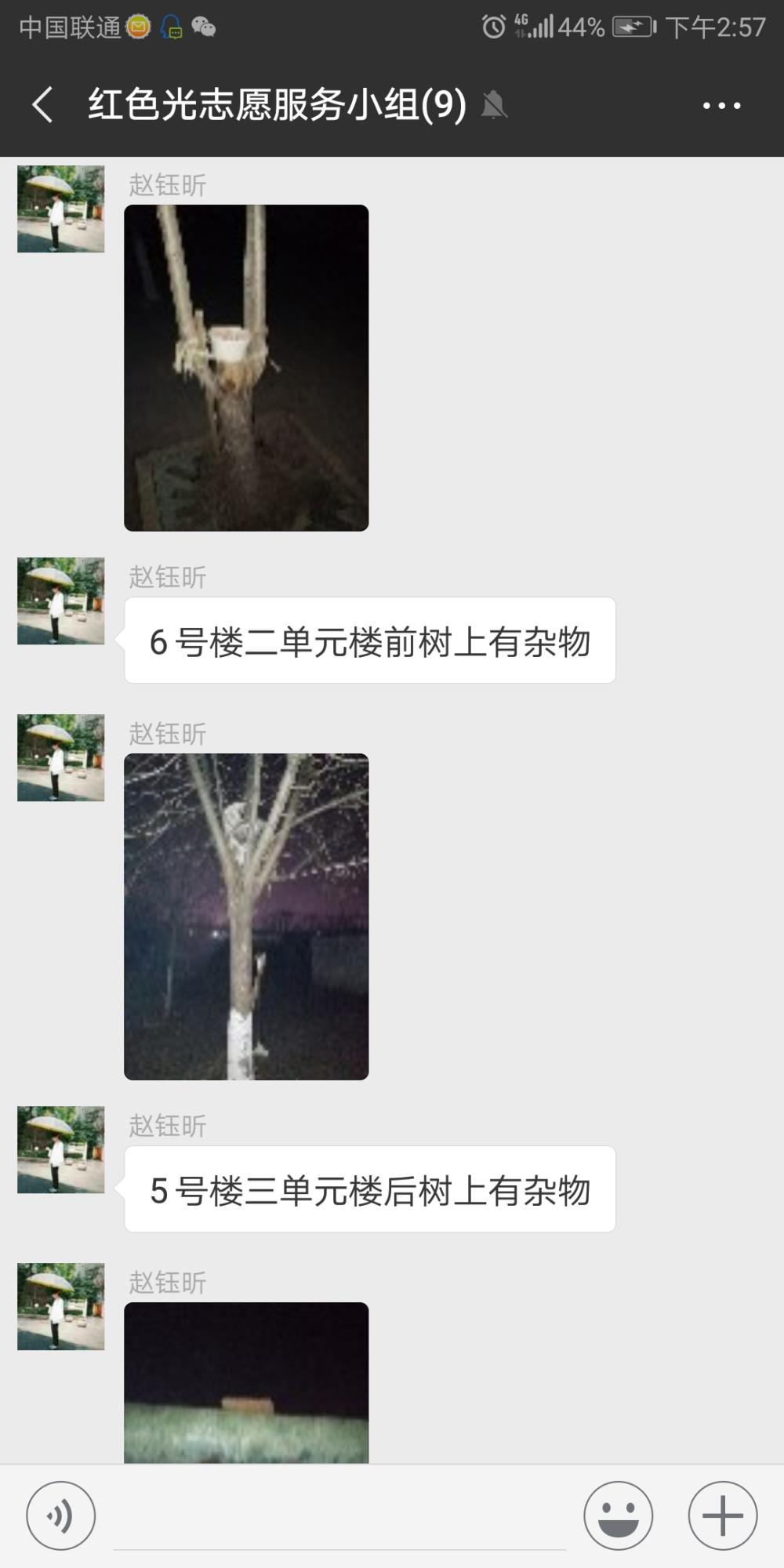The image size is (784, 1568).
Task: Open the emoji picker
Action: (619, 1515)
